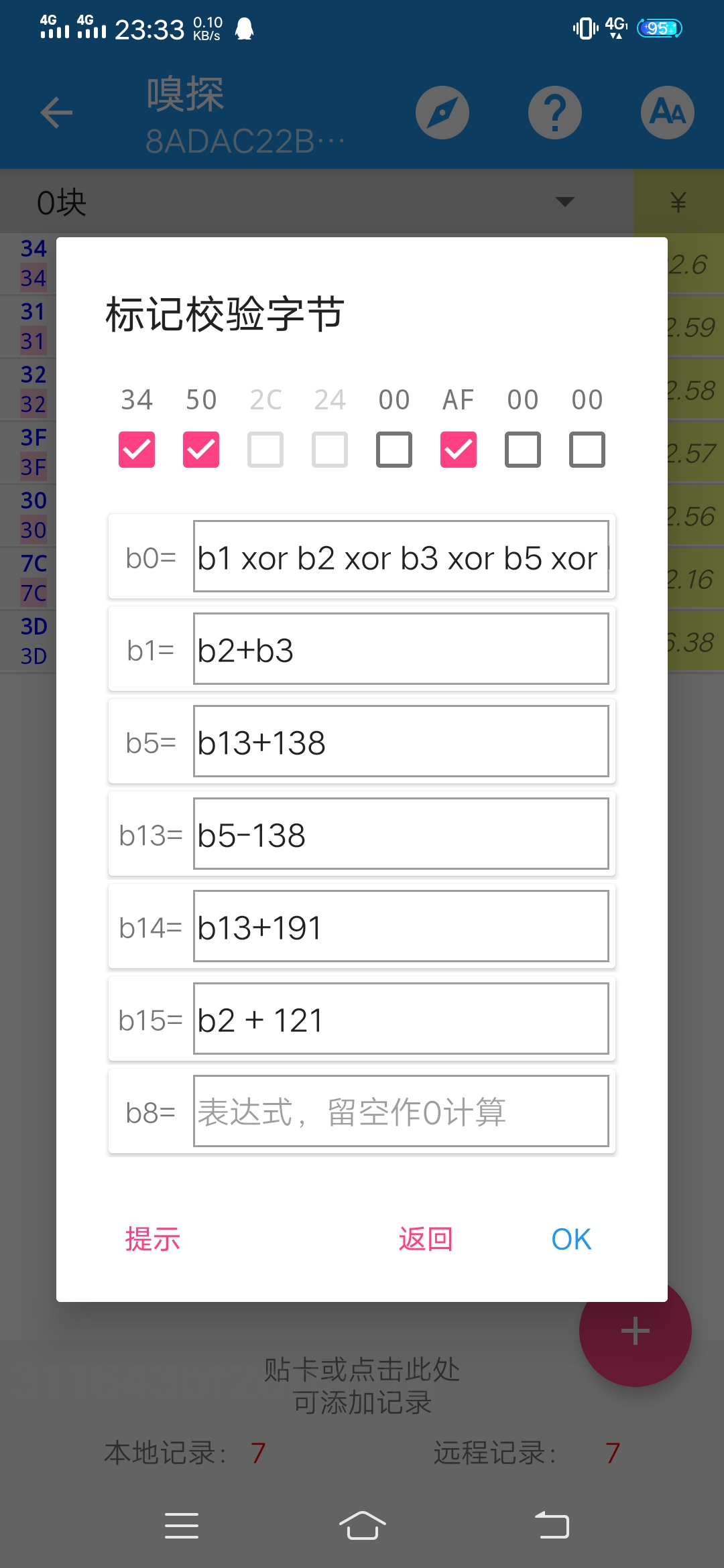Tap 返回 to go back
The height and width of the screenshot is (1568, 724).
tap(426, 1240)
